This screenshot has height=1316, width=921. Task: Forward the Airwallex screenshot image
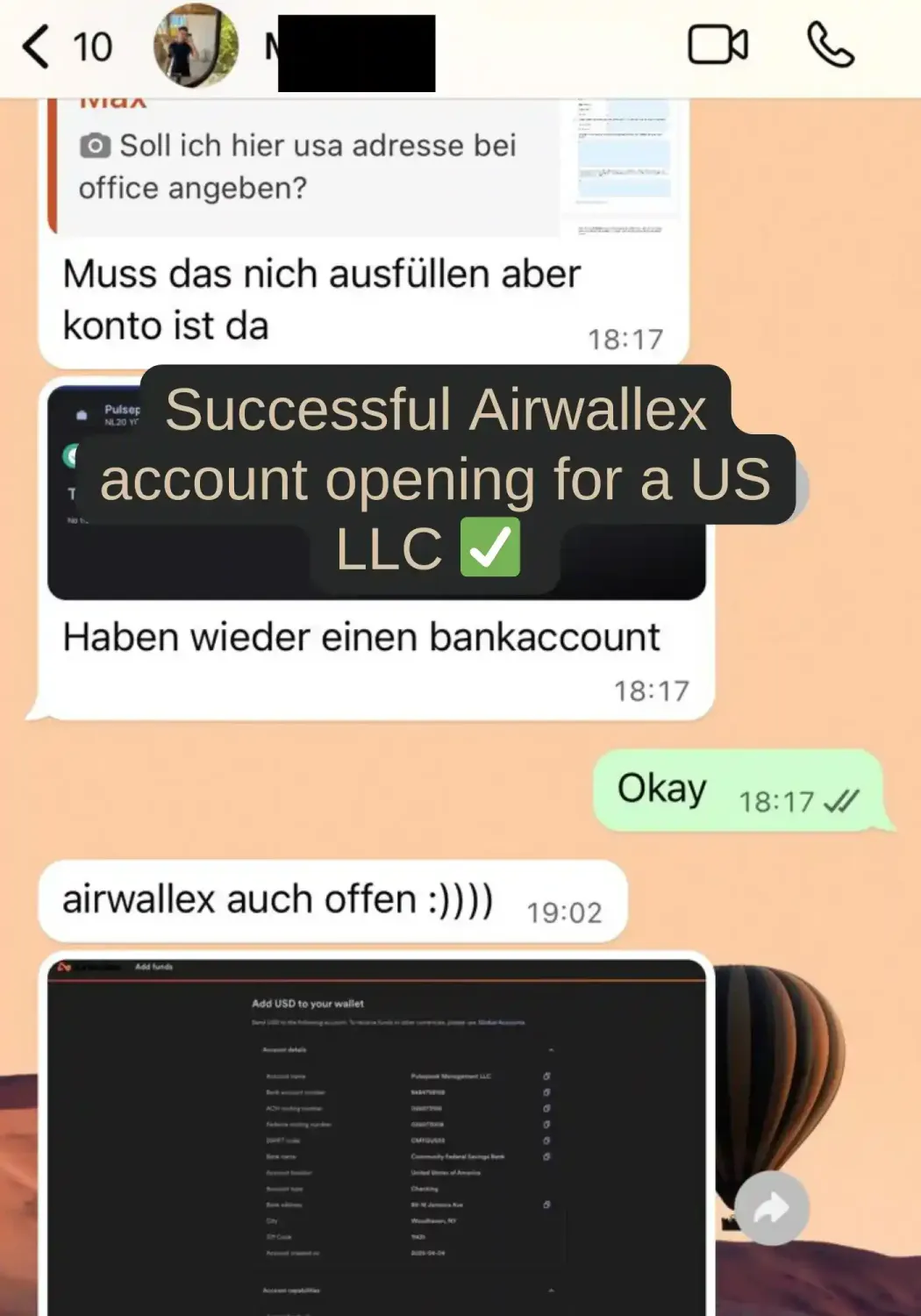pos(771,1208)
